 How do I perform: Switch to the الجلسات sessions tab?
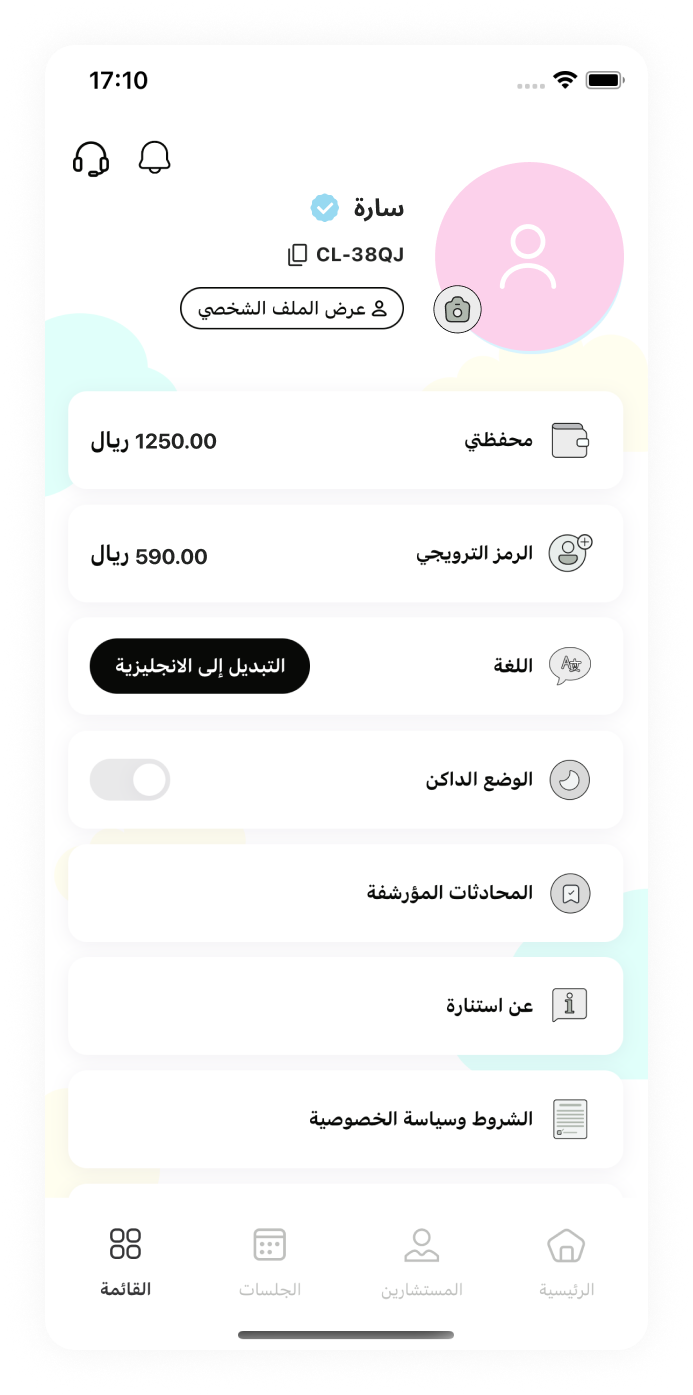[x=270, y=1262]
